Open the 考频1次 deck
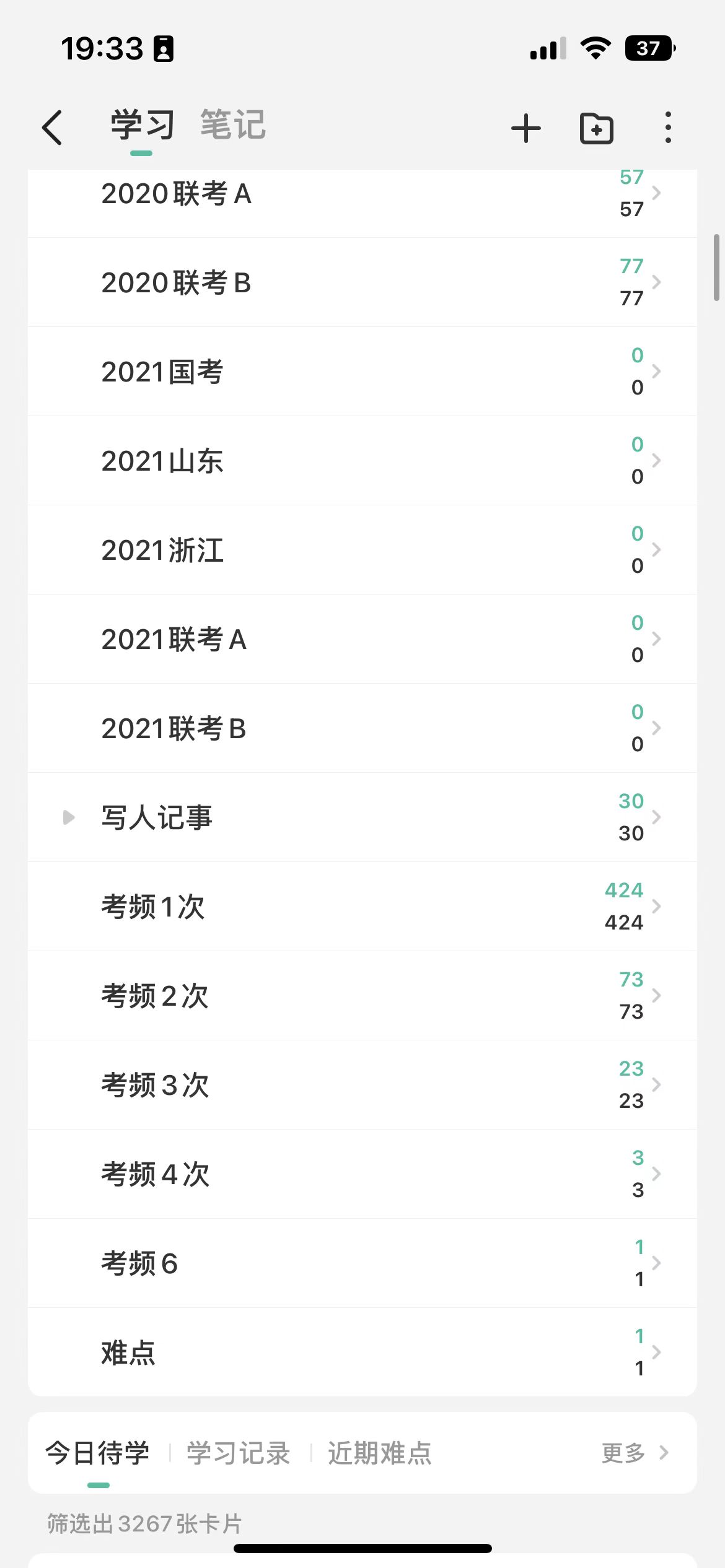Image resolution: width=725 pixels, height=1568 pixels. click(362, 907)
